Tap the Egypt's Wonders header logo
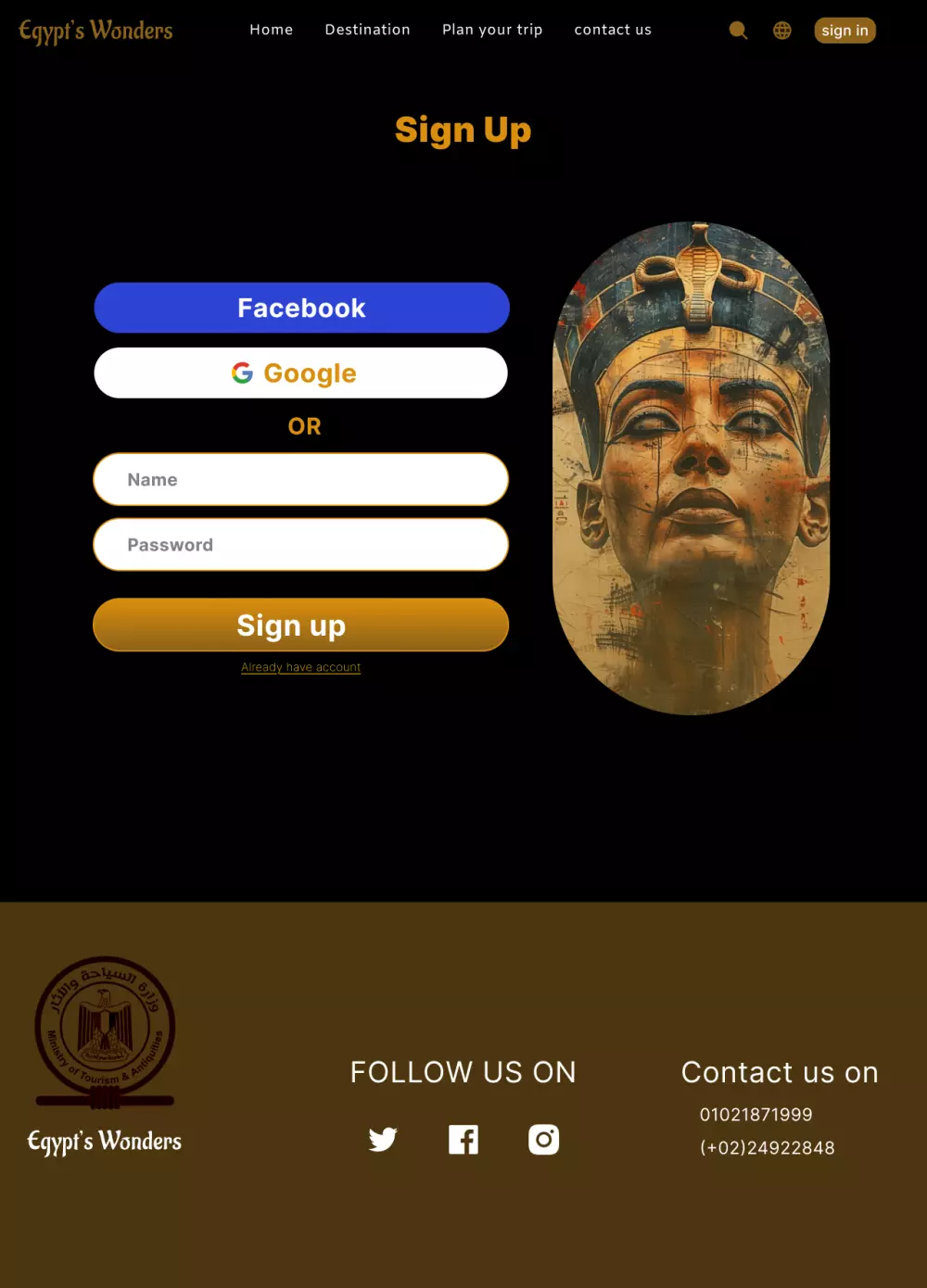 point(95,31)
